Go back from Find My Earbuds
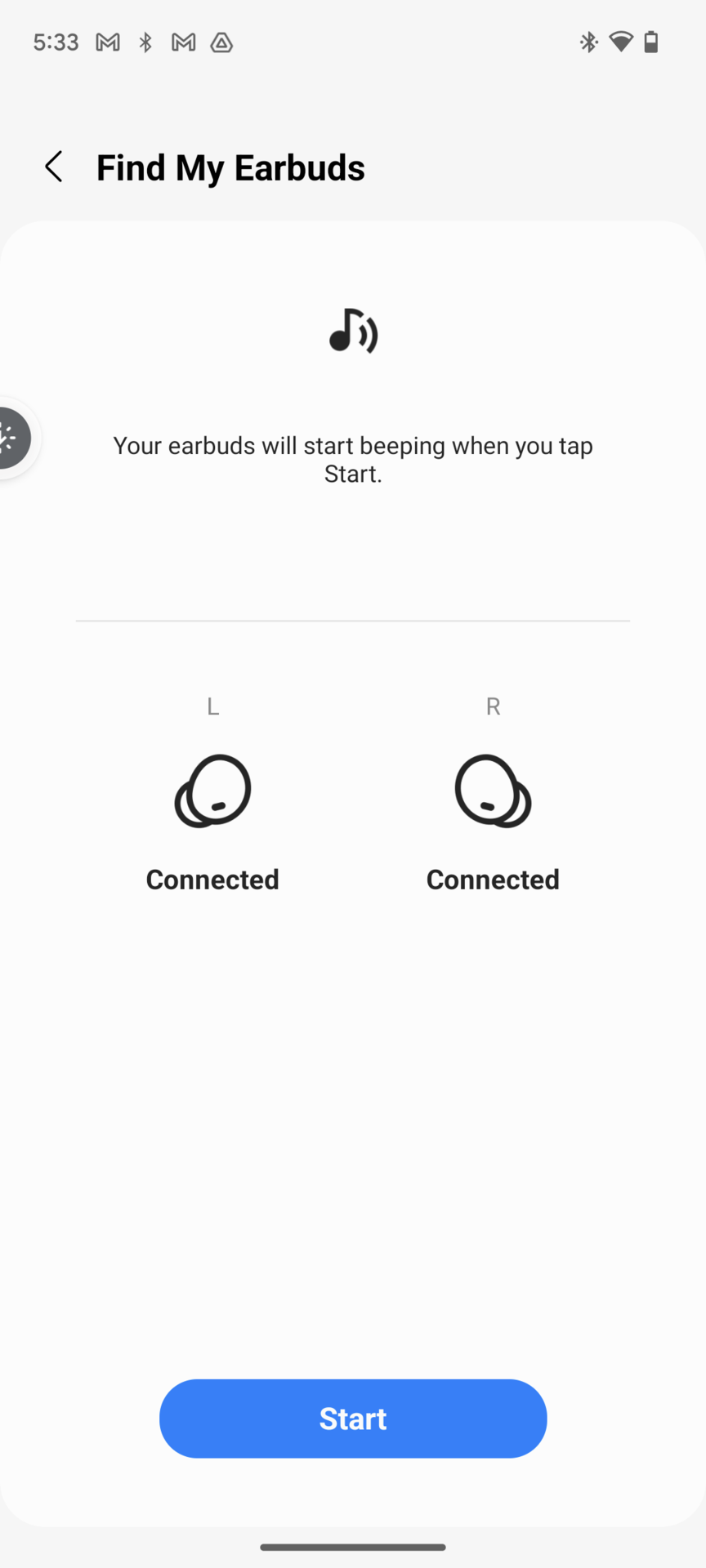The image size is (706, 1568). 54,167
